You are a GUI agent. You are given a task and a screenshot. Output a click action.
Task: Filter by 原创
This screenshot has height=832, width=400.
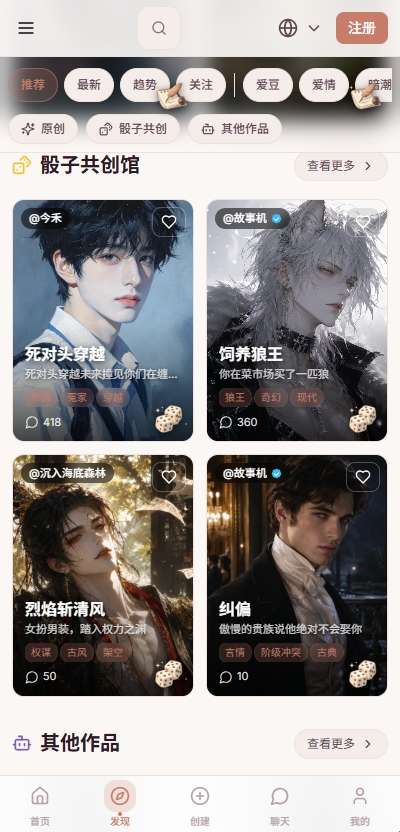[x=44, y=129]
